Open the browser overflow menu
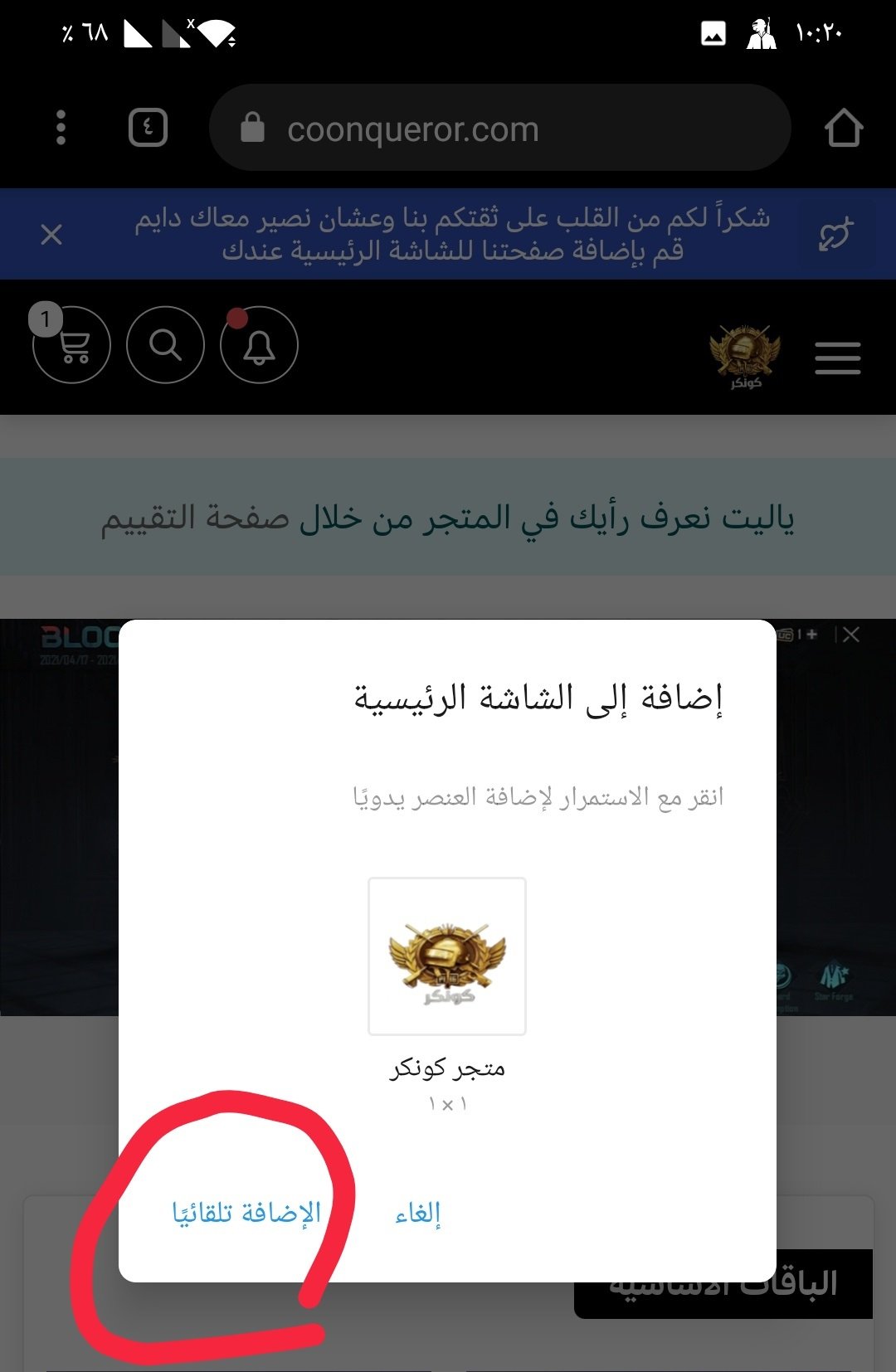This screenshot has height=1372, width=896. pyautogui.click(x=61, y=128)
